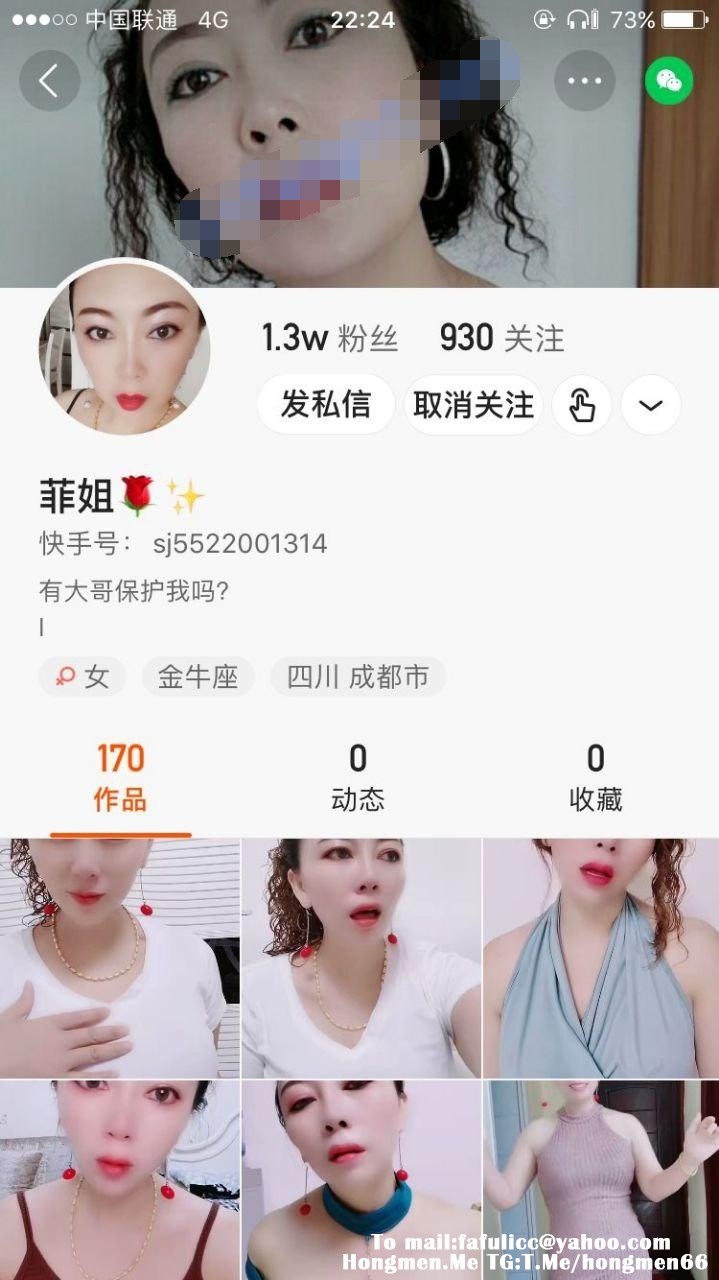Open the three-dot more options menu

coord(584,81)
